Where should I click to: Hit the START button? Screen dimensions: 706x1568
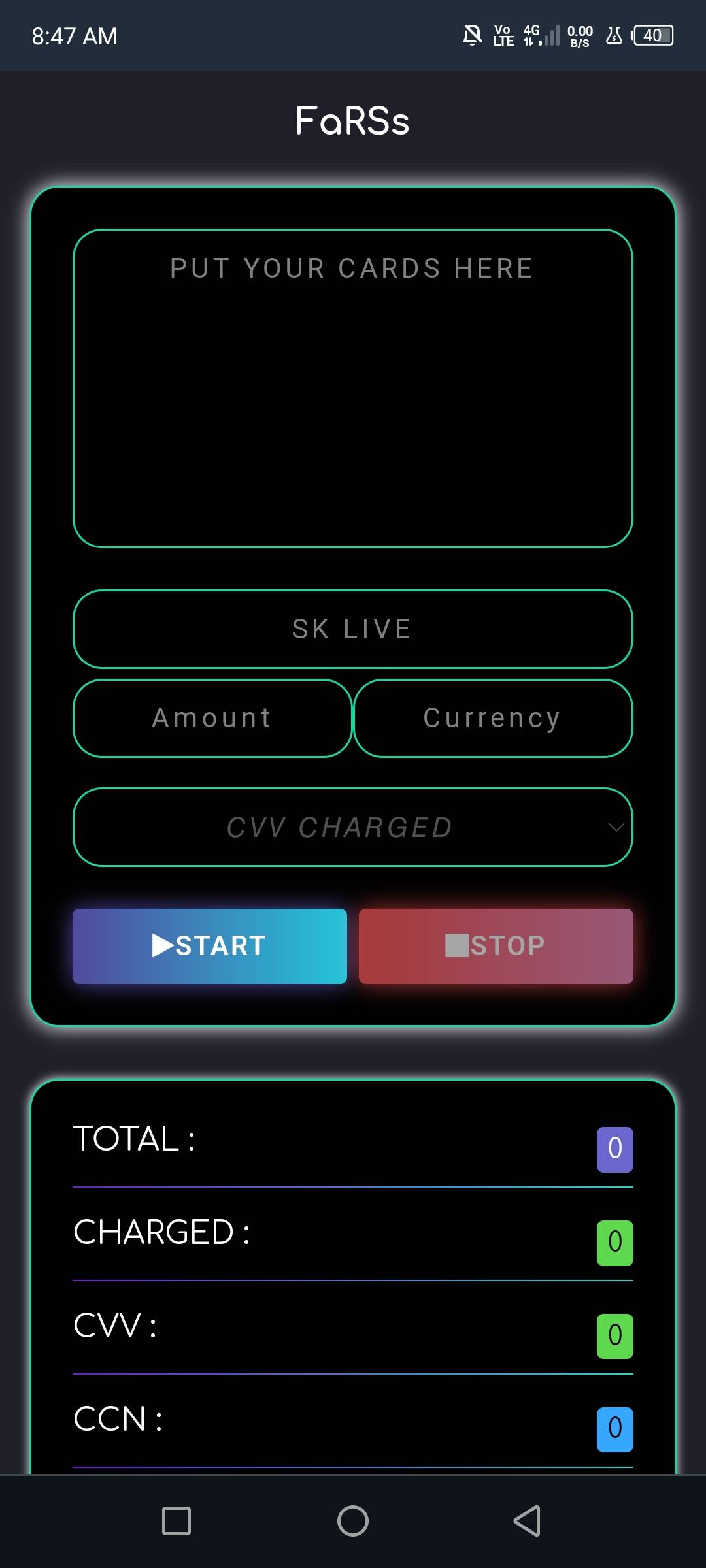click(210, 946)
